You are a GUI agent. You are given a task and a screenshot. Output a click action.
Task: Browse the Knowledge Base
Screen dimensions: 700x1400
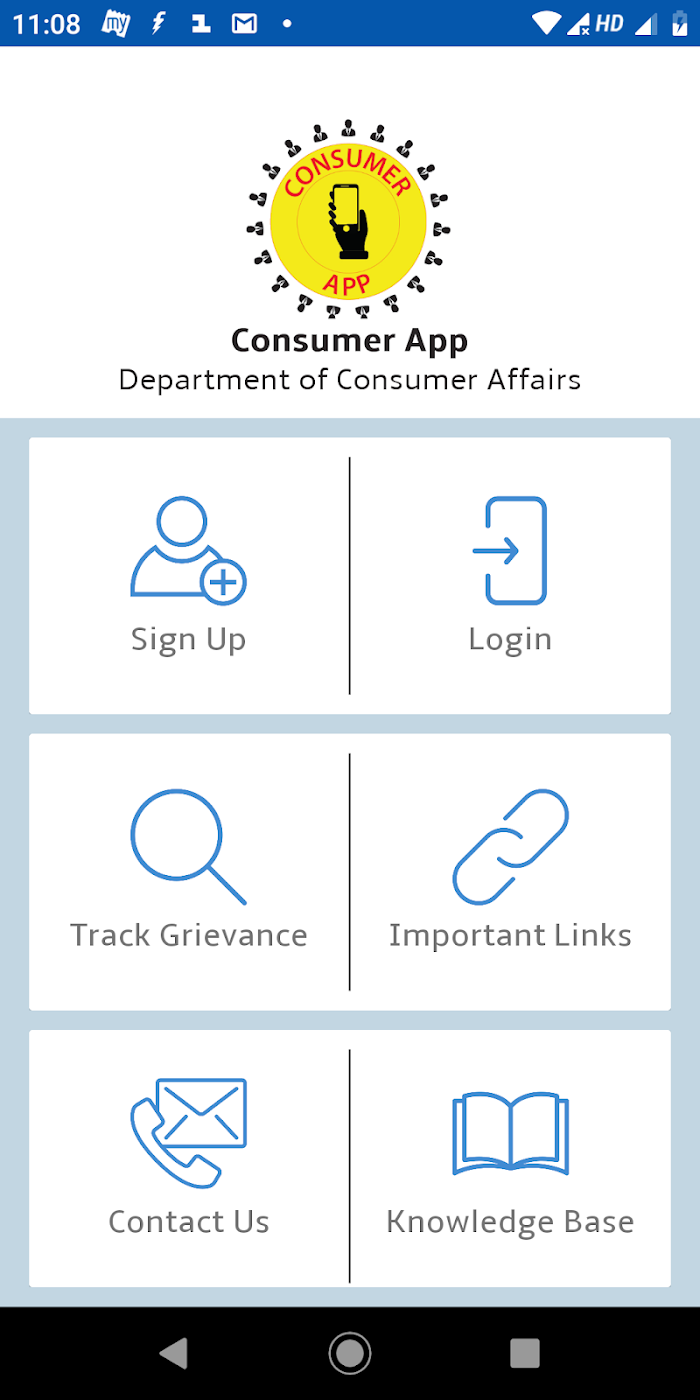coord(510,1159)
